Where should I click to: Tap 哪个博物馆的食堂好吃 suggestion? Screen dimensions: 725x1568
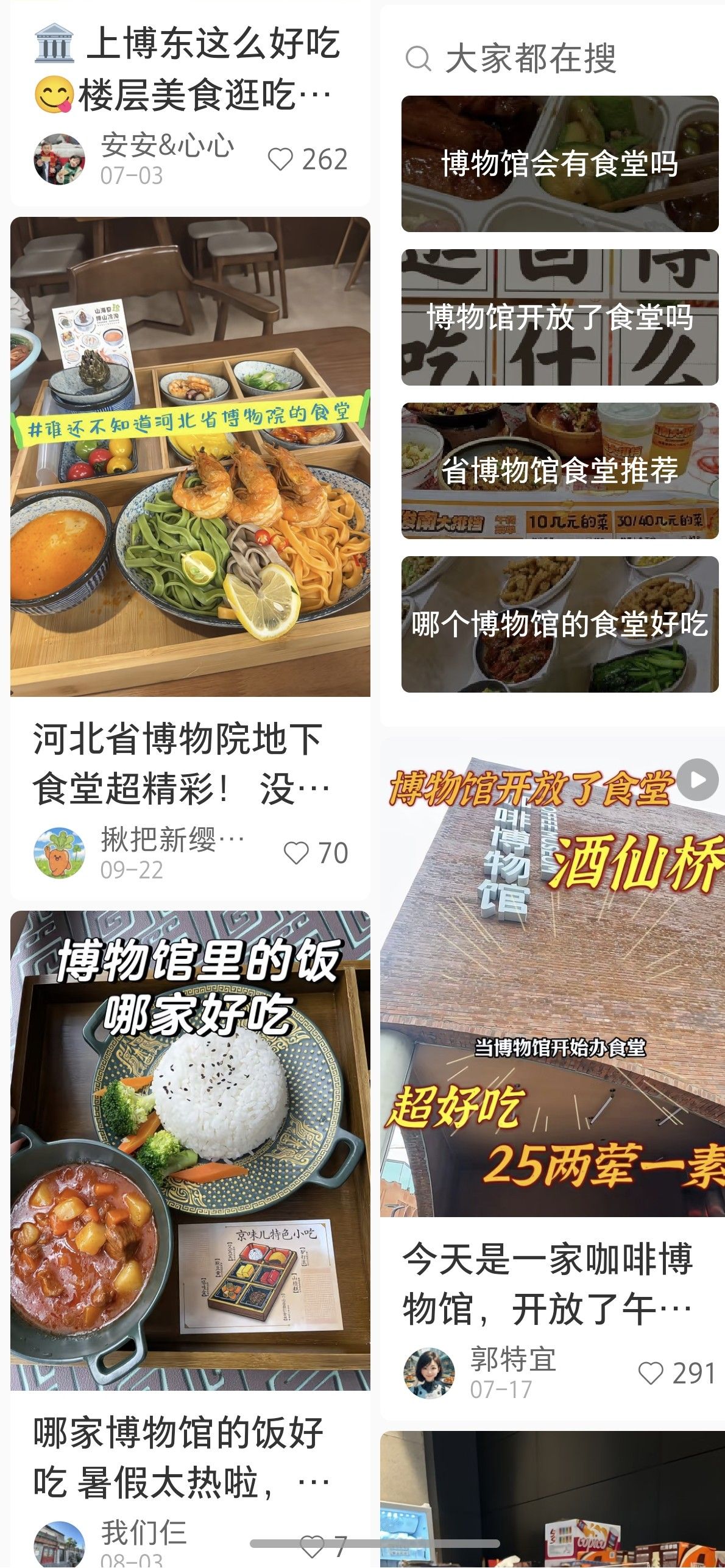(559, 624)
